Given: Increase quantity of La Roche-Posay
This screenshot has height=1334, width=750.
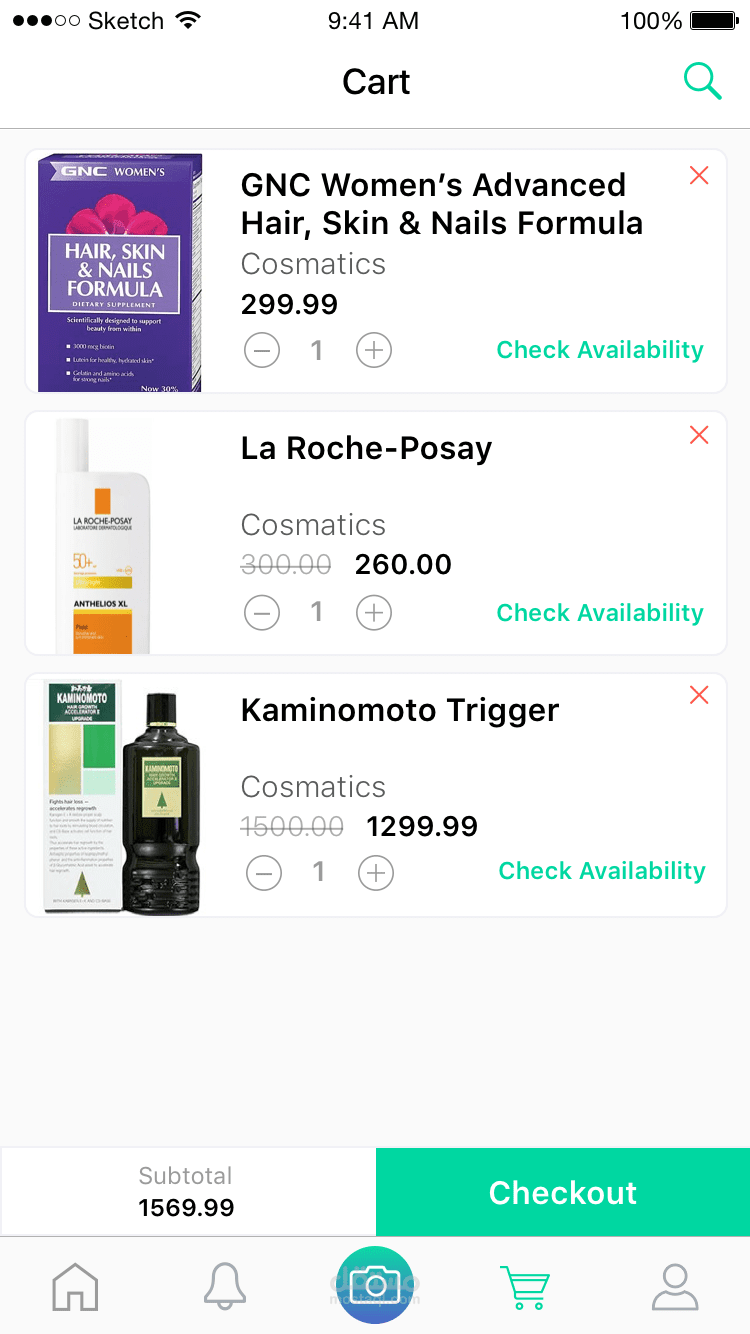Looking at the screenshot, I should pyautogui.click(x=374, y=612).
